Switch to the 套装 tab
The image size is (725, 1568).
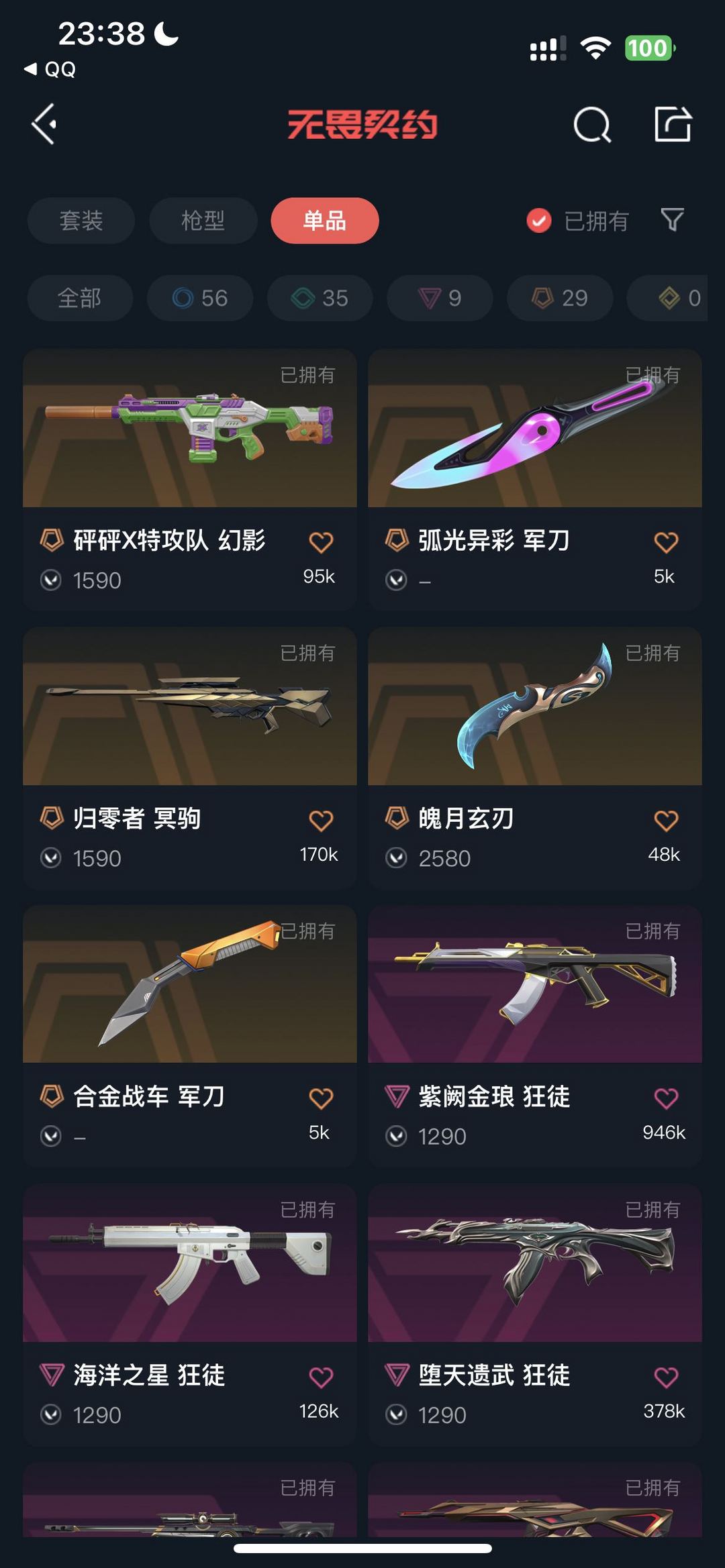[81, 220]
